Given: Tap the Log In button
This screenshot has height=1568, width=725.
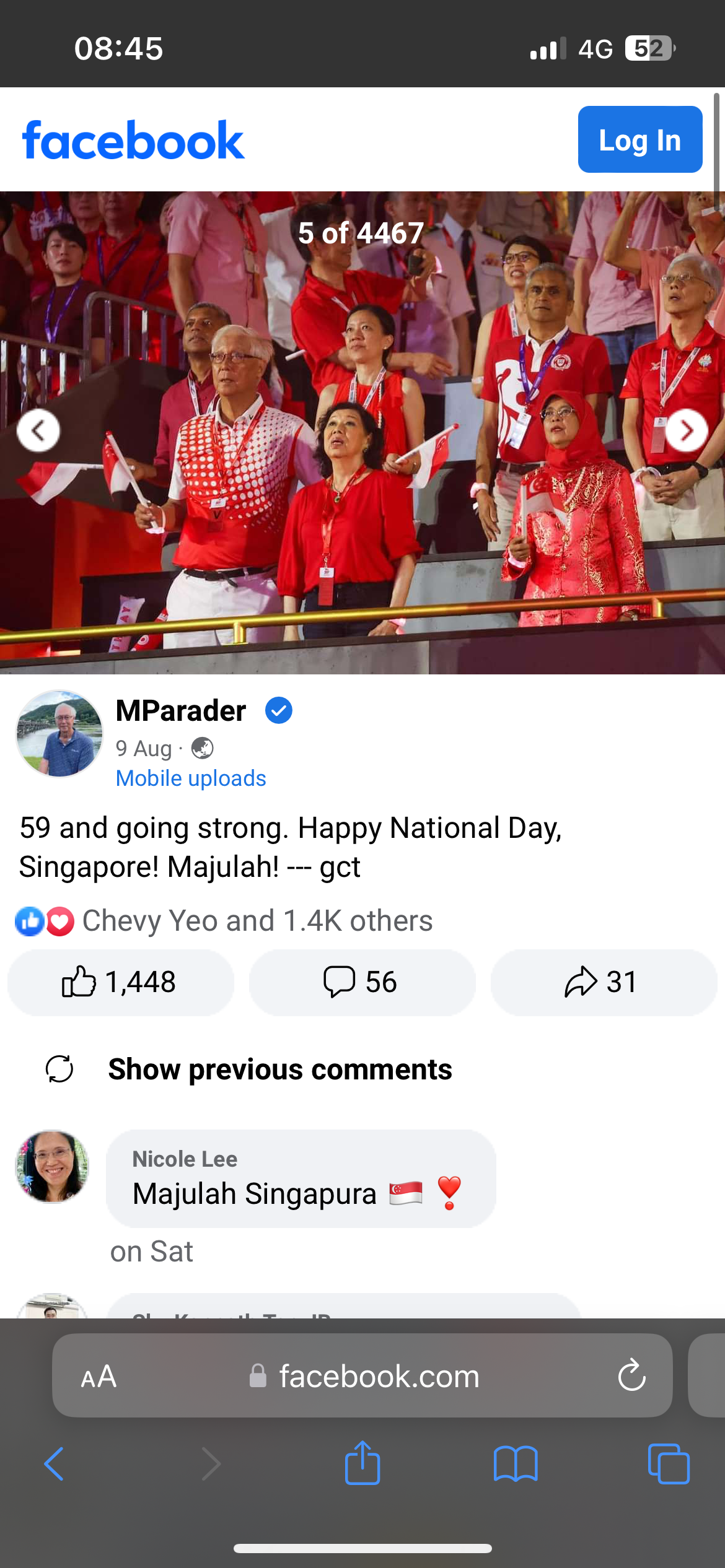Looking at the screenshot, I should [639, 140].
